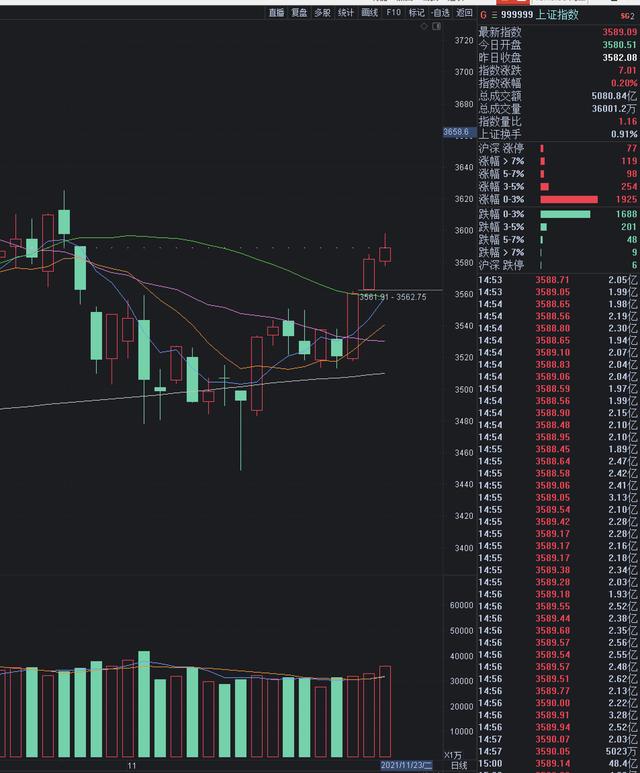Open the 统计 statistics tool
Viewport: 640px width, 773px height.
[346, 13]
